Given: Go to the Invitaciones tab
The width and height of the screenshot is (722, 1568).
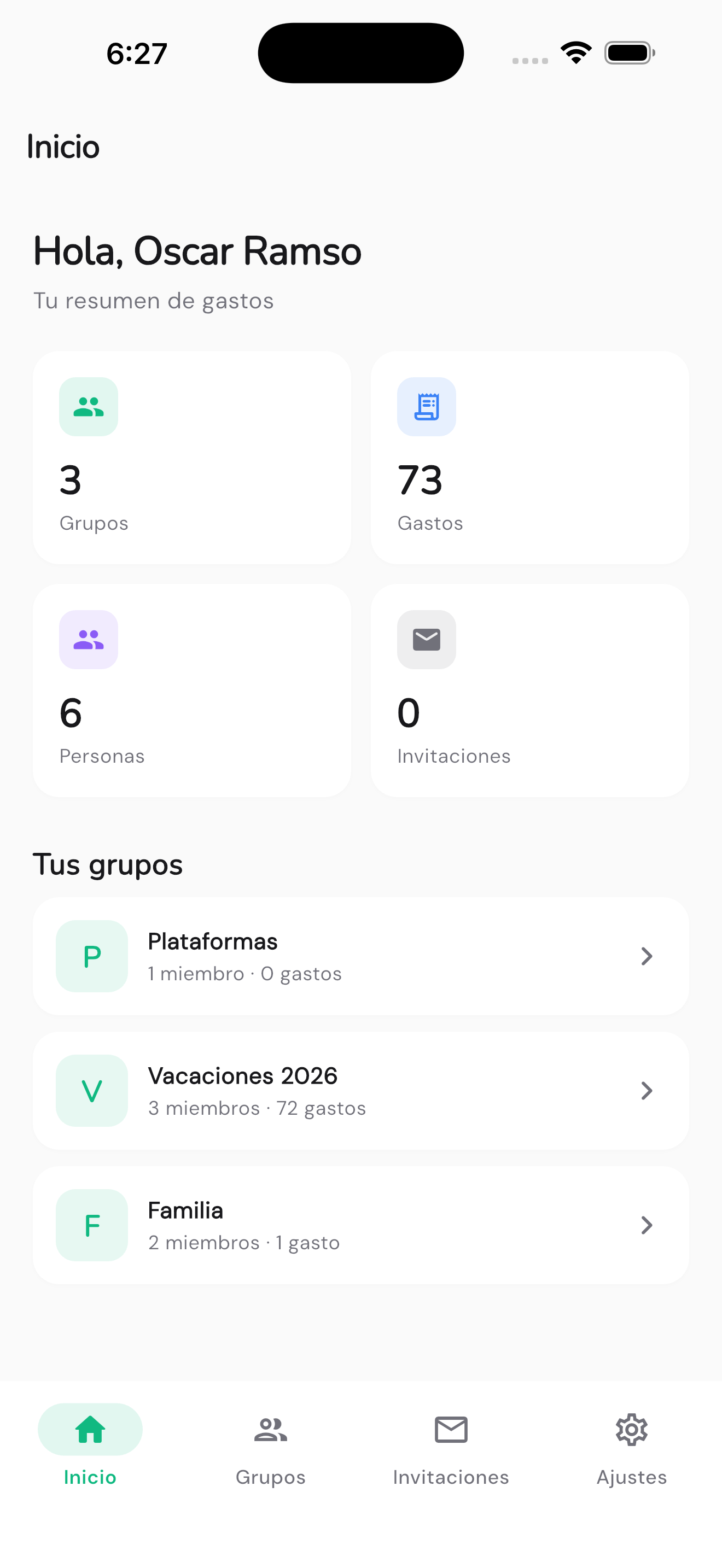Looking at the screenshot, I should [451, 1449].
